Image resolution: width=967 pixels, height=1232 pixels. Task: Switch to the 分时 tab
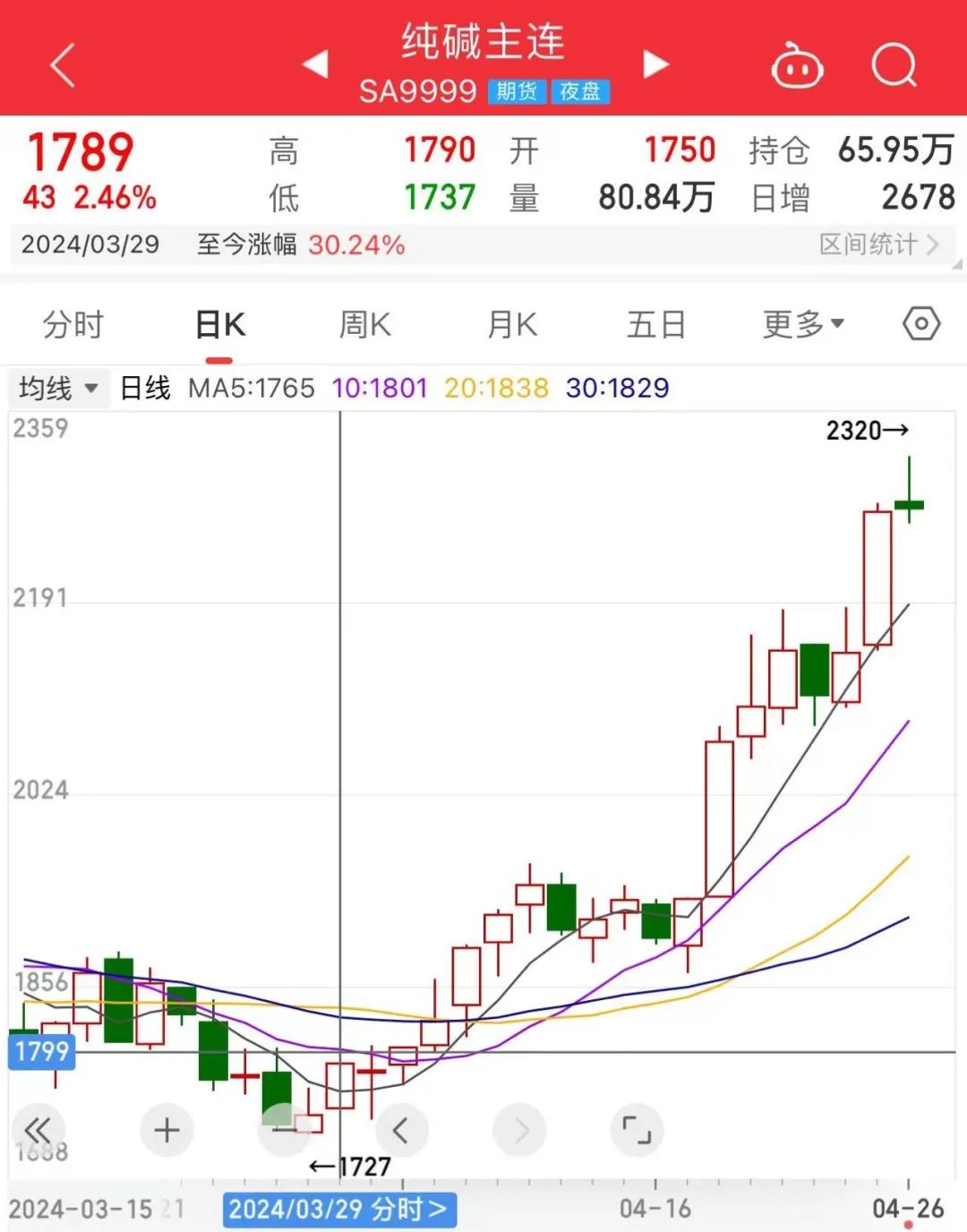click(73, 325)
